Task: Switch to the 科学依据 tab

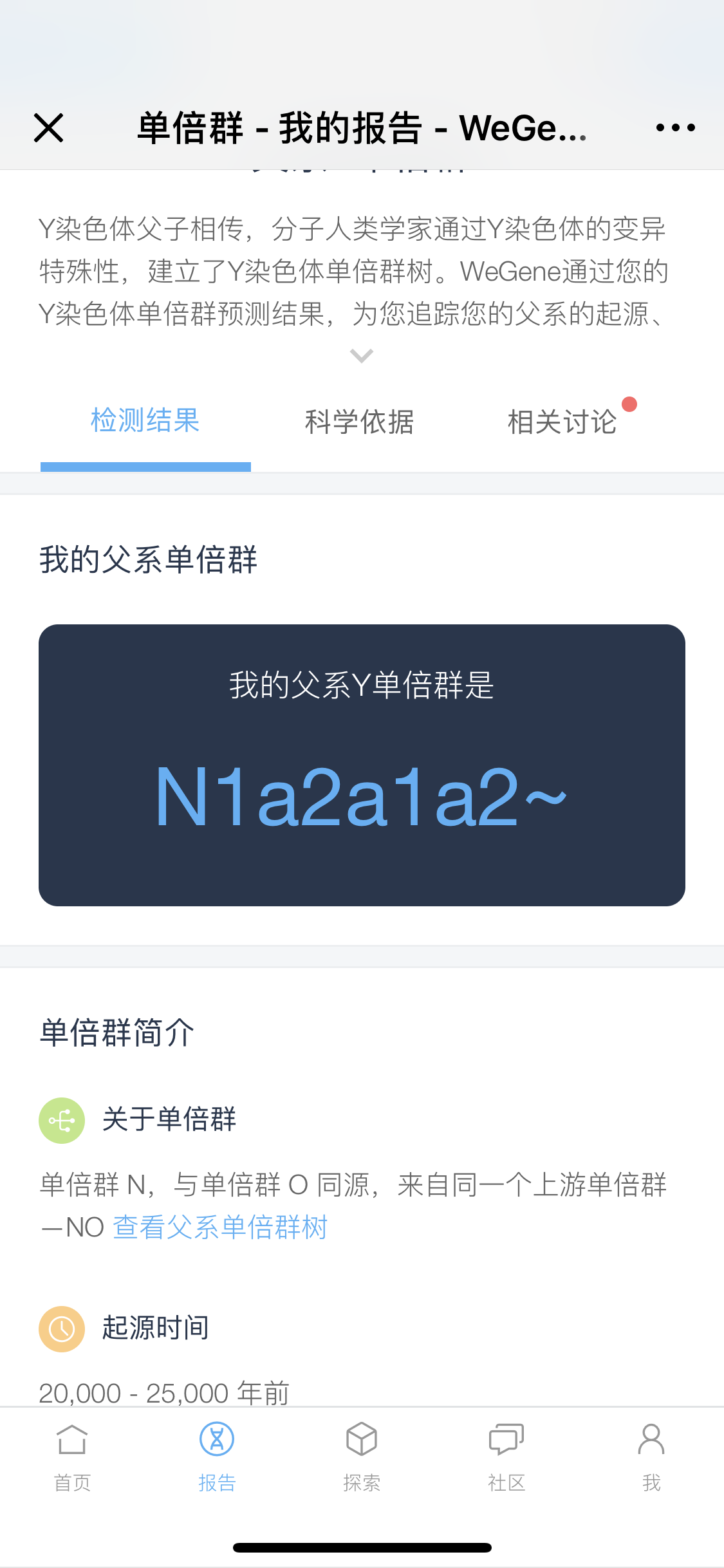Action: (359, 422)
